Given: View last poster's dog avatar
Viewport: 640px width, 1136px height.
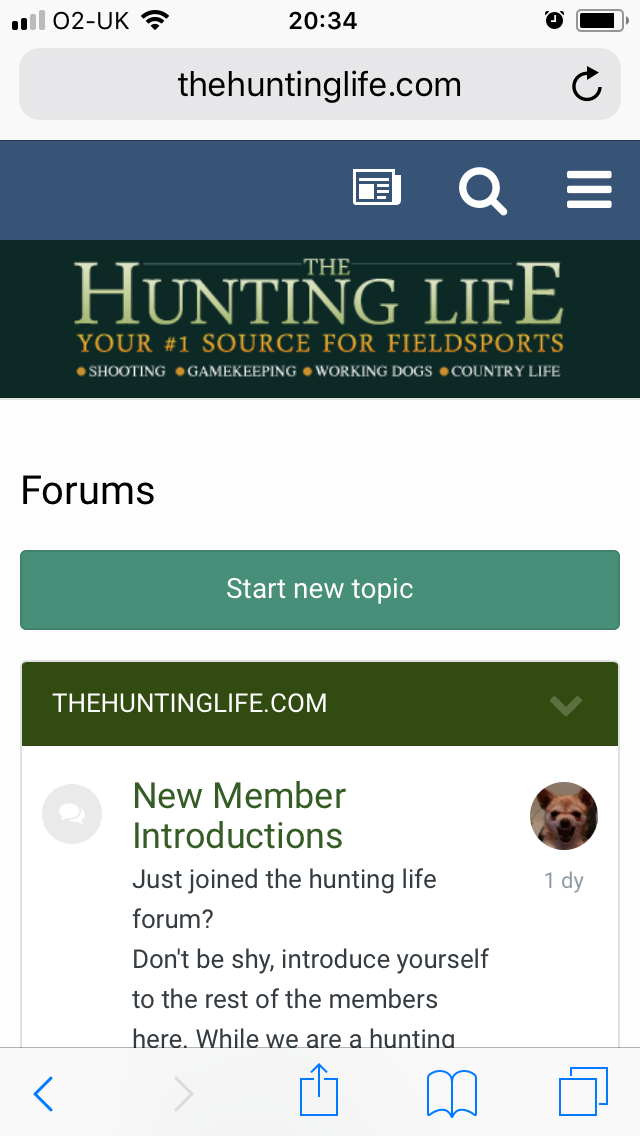Looking at the screenshot, I should (x=564, y=816).
